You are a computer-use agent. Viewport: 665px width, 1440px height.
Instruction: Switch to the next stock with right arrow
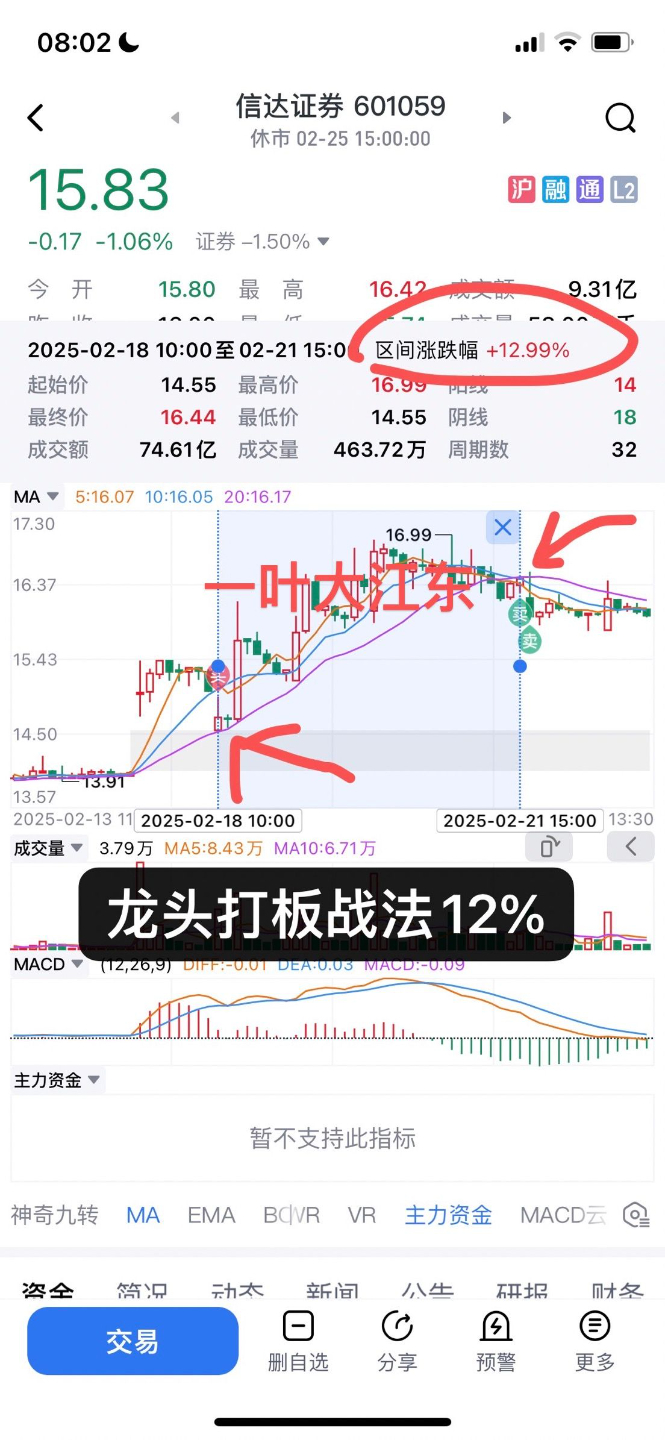click(506, 118)
